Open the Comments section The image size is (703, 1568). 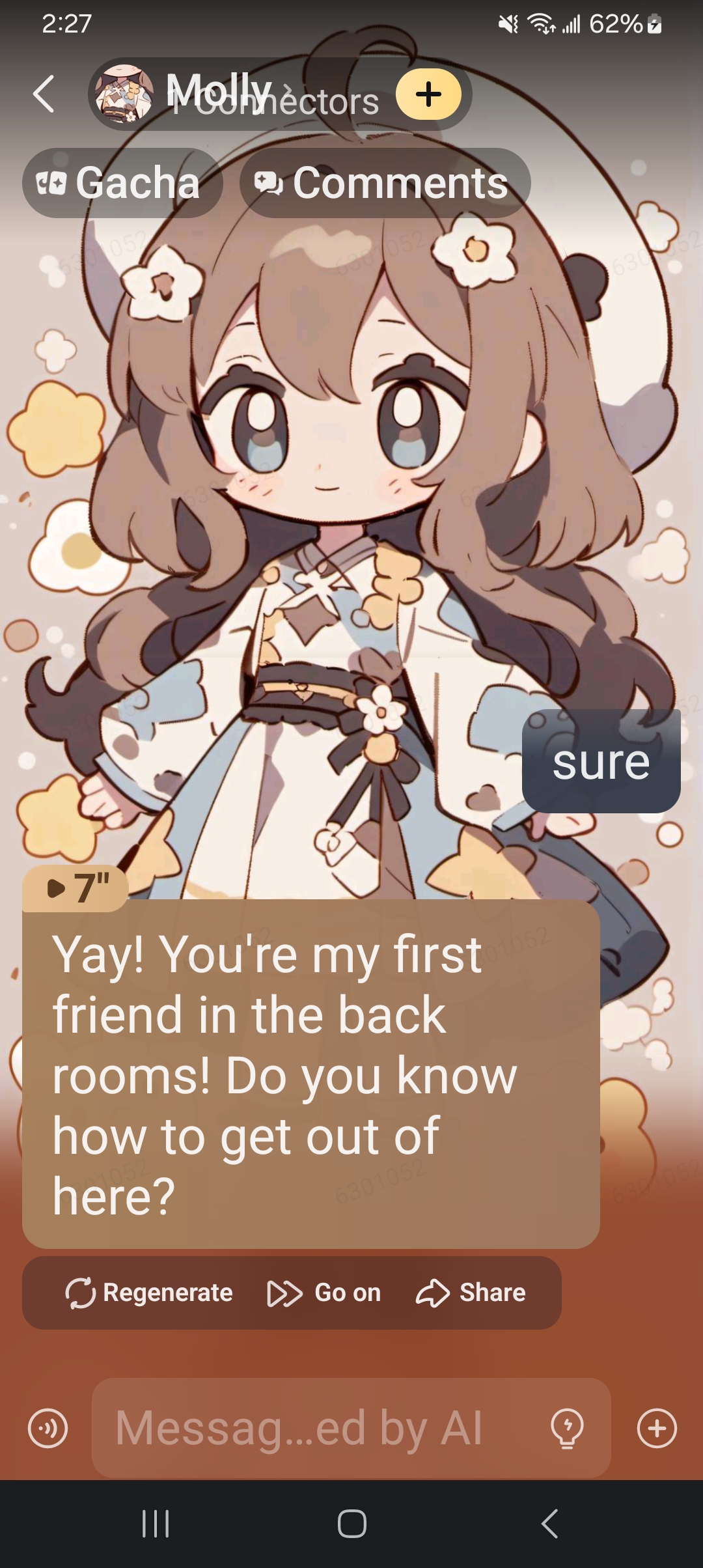(385, 183)
